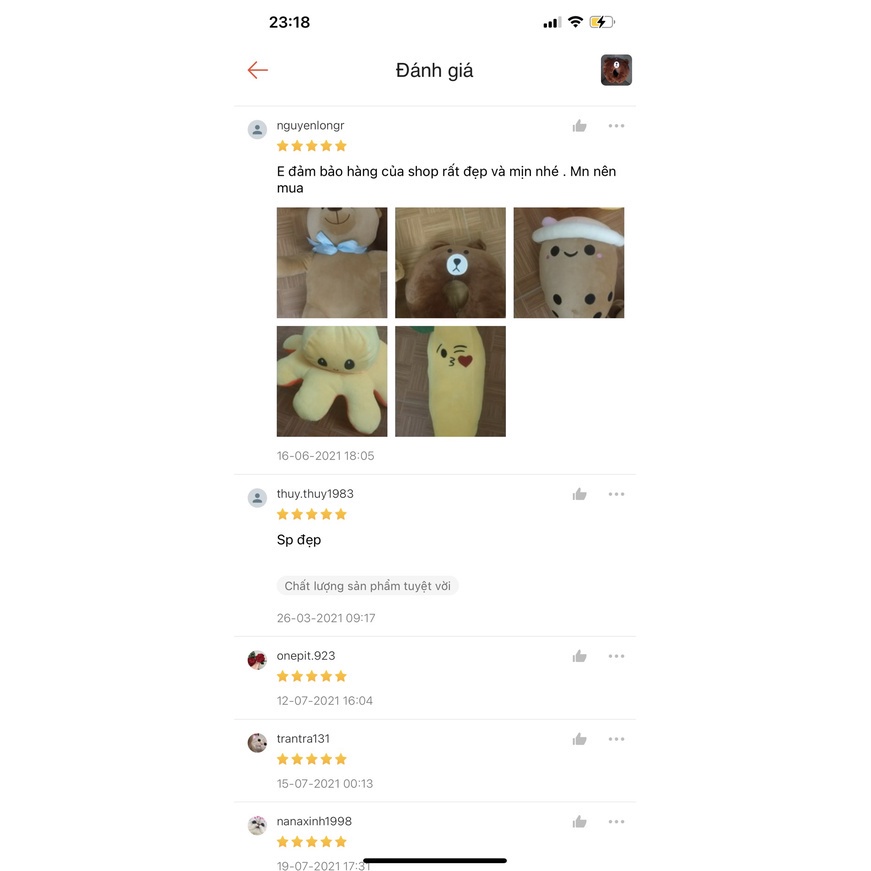Open more options for nguyenlongr's review
The height and width of the screenshot is (871, 871).
pos(616,126)
